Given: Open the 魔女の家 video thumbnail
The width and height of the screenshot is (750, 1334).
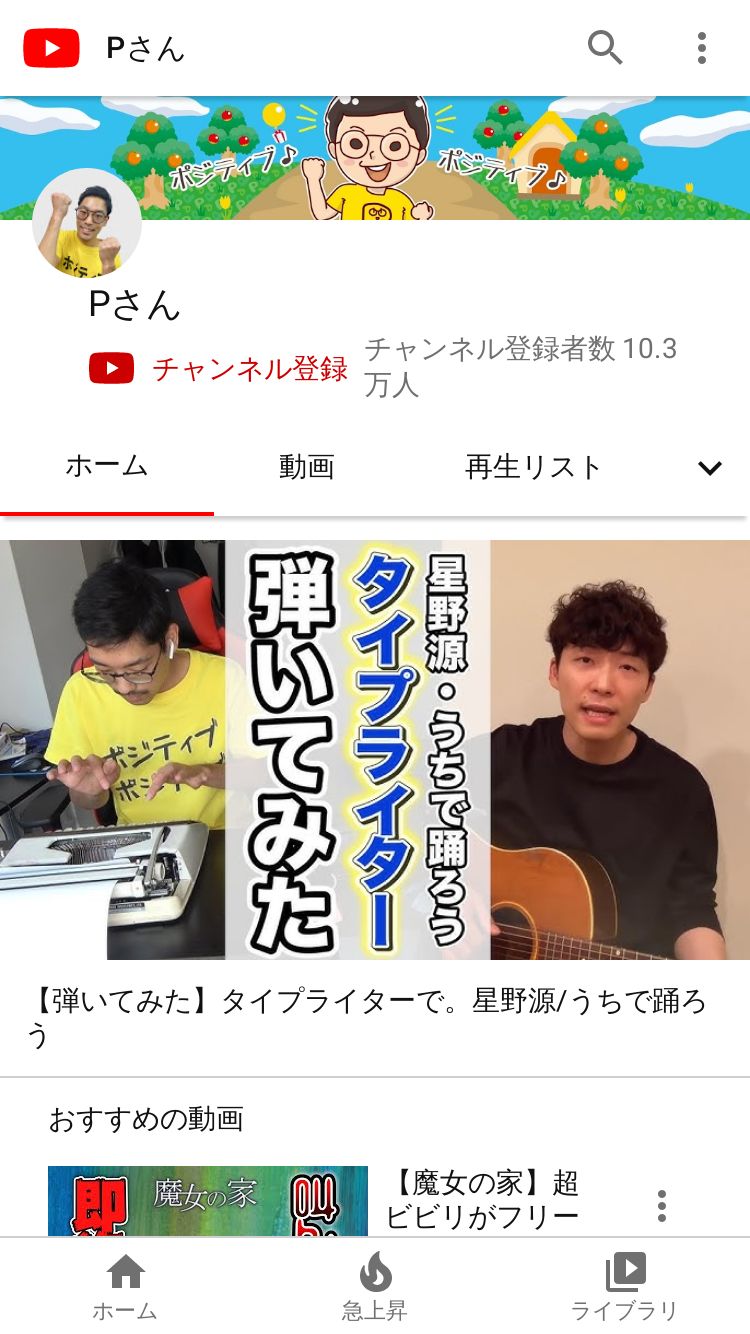Looking at the screenshot, I should tap(208, 1201).
